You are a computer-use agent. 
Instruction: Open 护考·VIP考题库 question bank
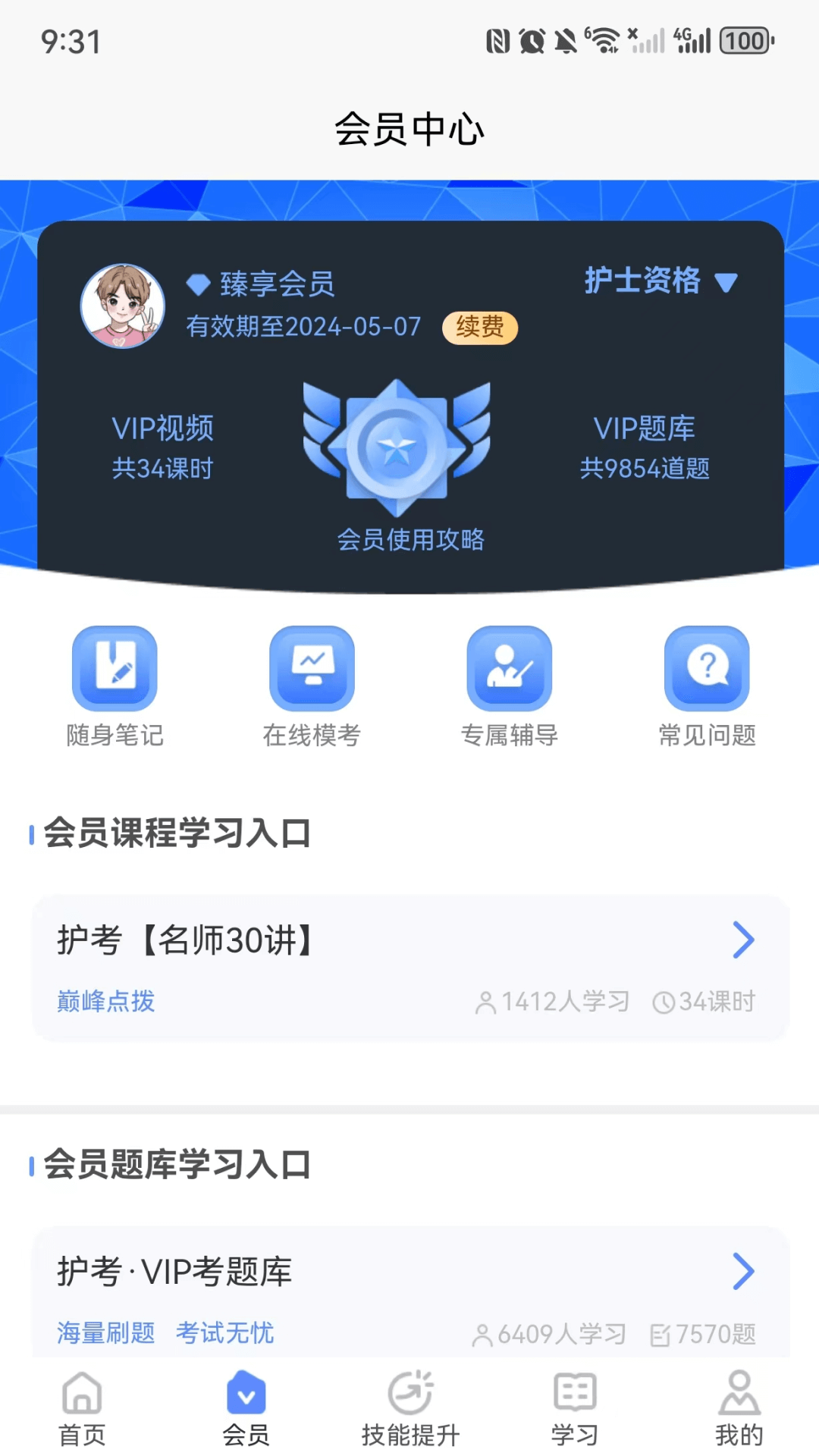click(410, 1292)
